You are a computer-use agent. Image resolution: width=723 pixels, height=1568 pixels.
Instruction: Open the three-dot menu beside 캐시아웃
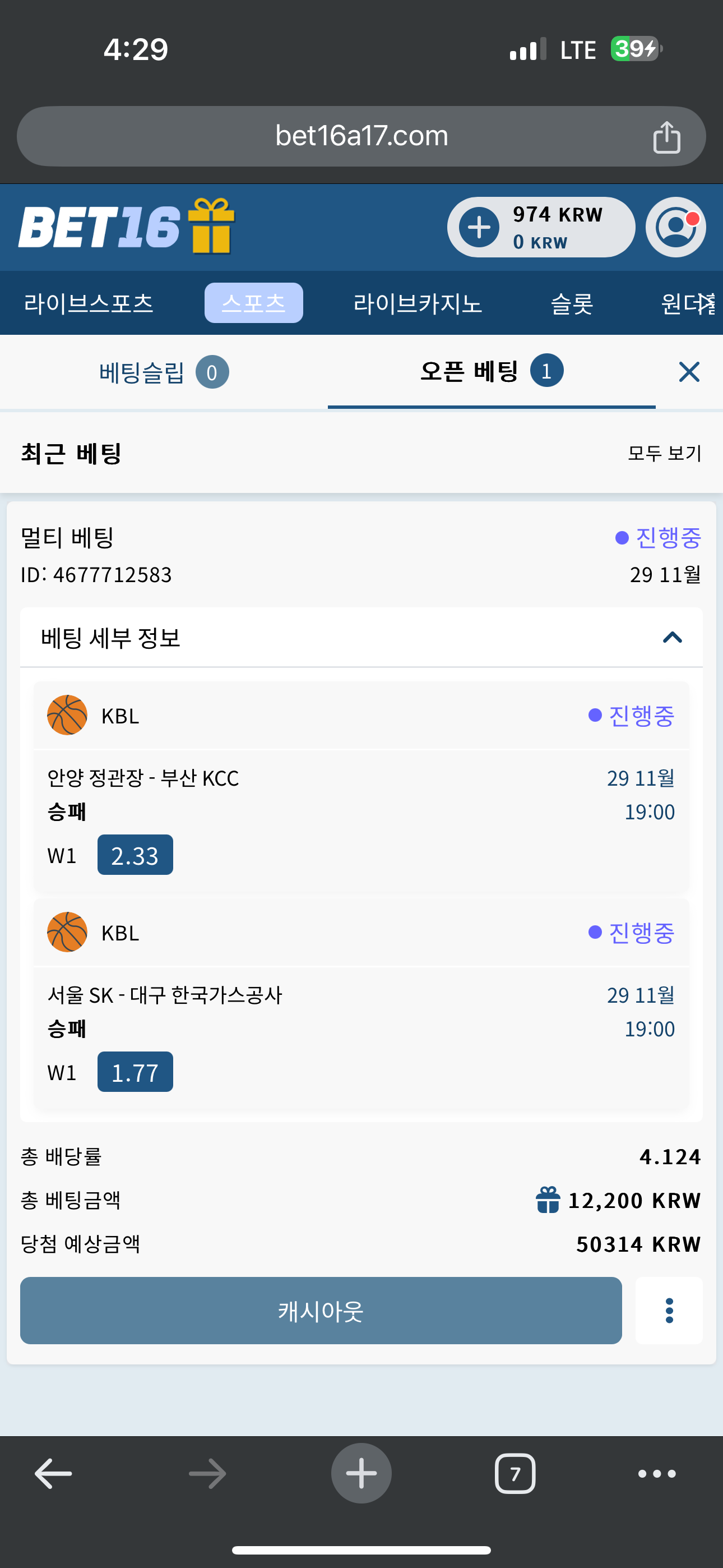point(669,1311)
